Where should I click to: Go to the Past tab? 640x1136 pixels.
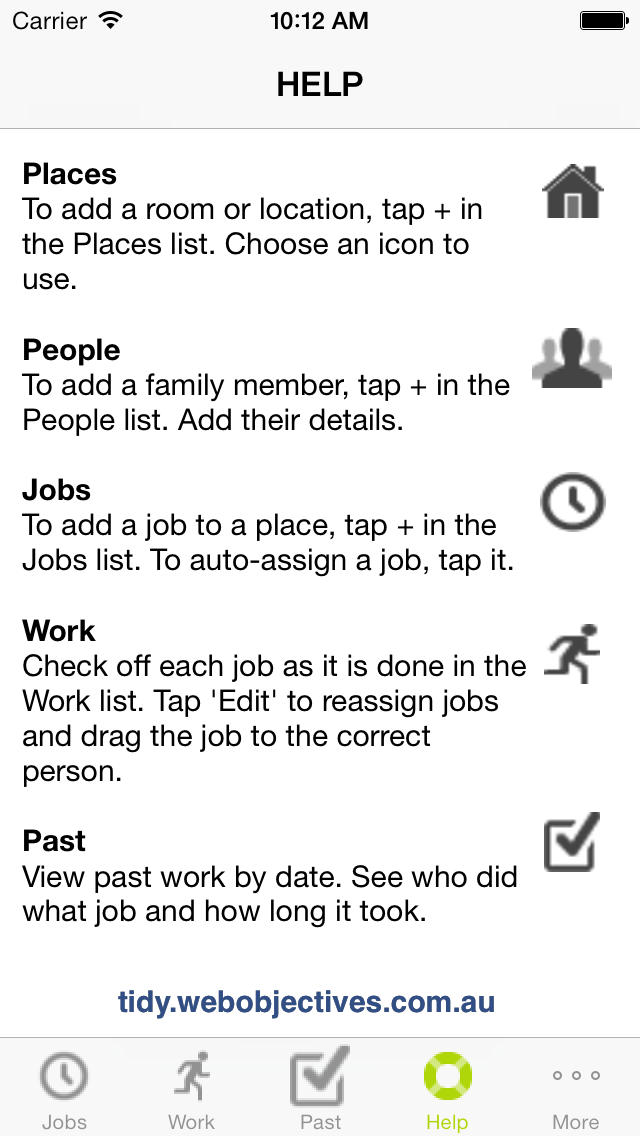click(320, 1088)
